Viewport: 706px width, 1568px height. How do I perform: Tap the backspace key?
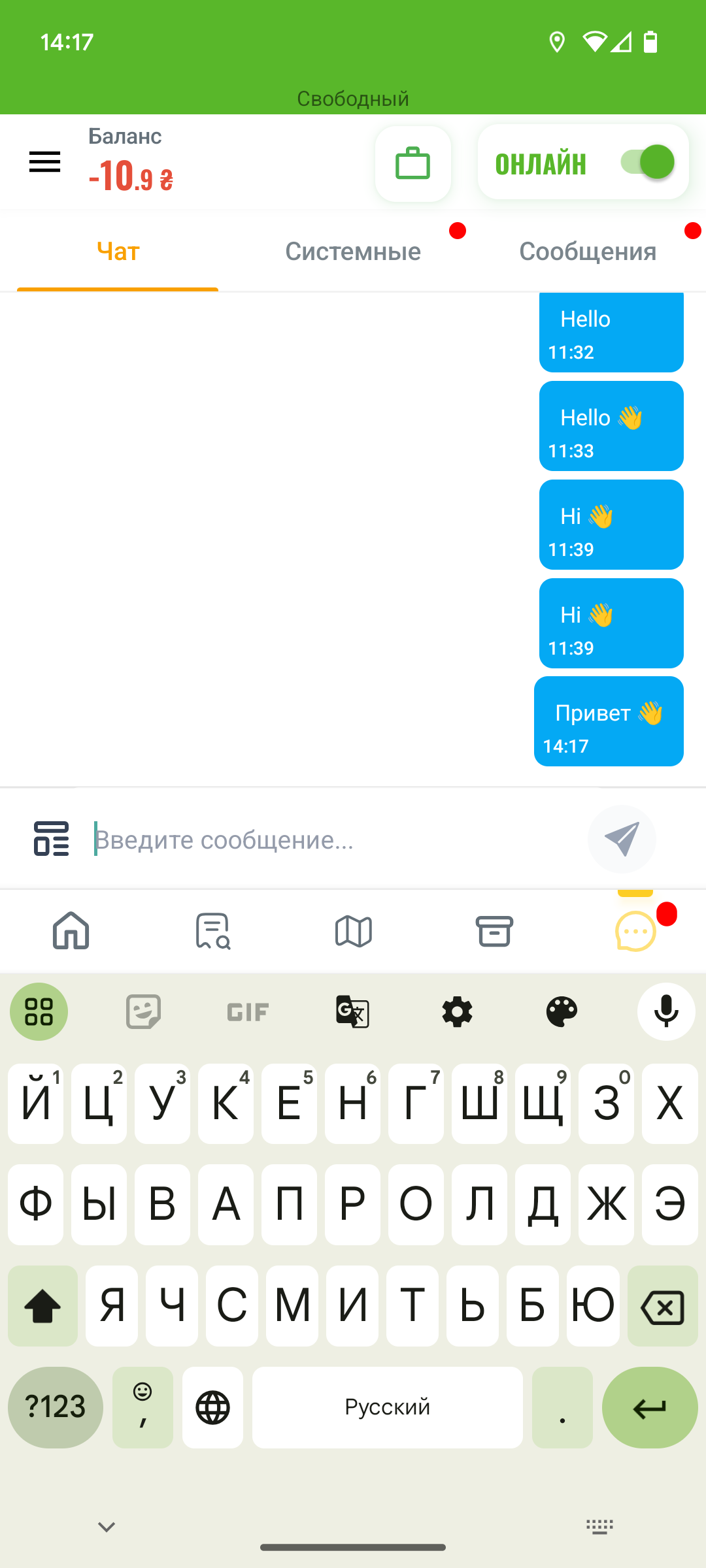click(663, 1307)
